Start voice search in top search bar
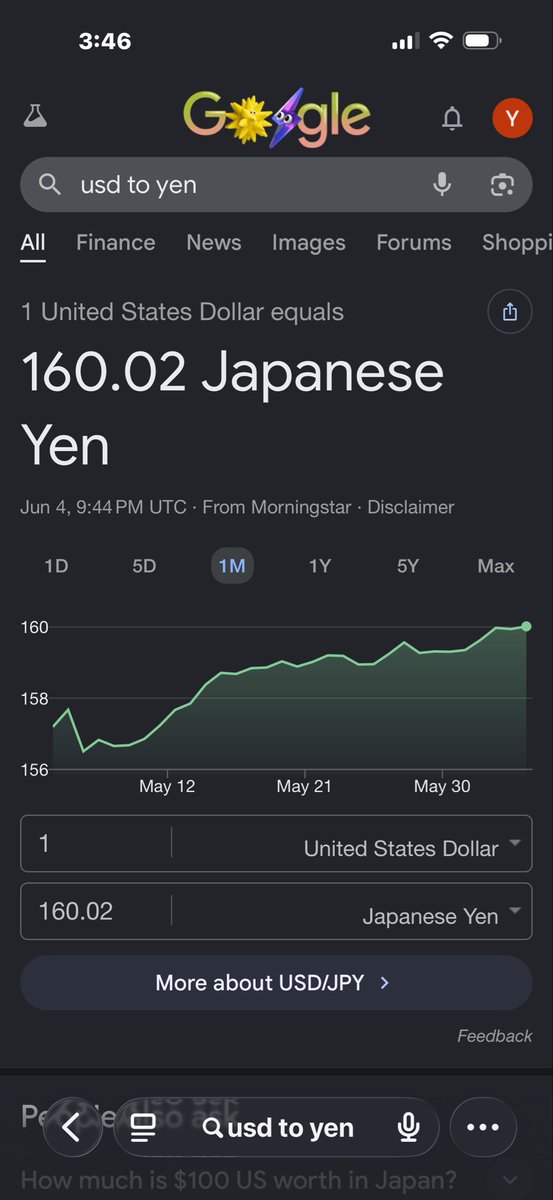The image size is (553, 1200). (x=442, y=185)
